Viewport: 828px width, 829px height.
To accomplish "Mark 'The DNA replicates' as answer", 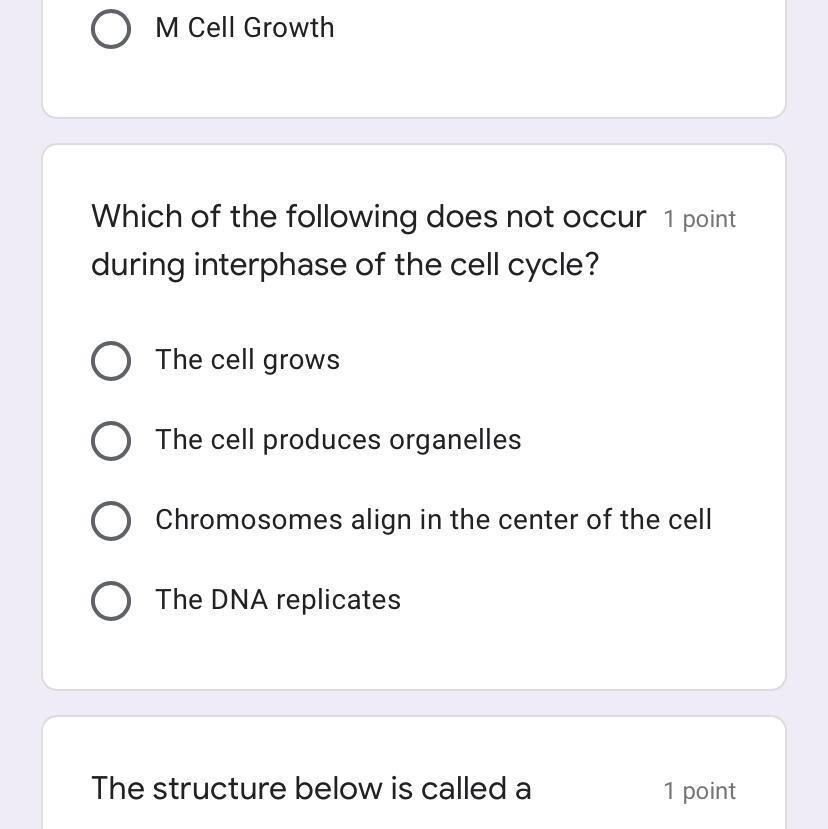I will click(110, 601).
